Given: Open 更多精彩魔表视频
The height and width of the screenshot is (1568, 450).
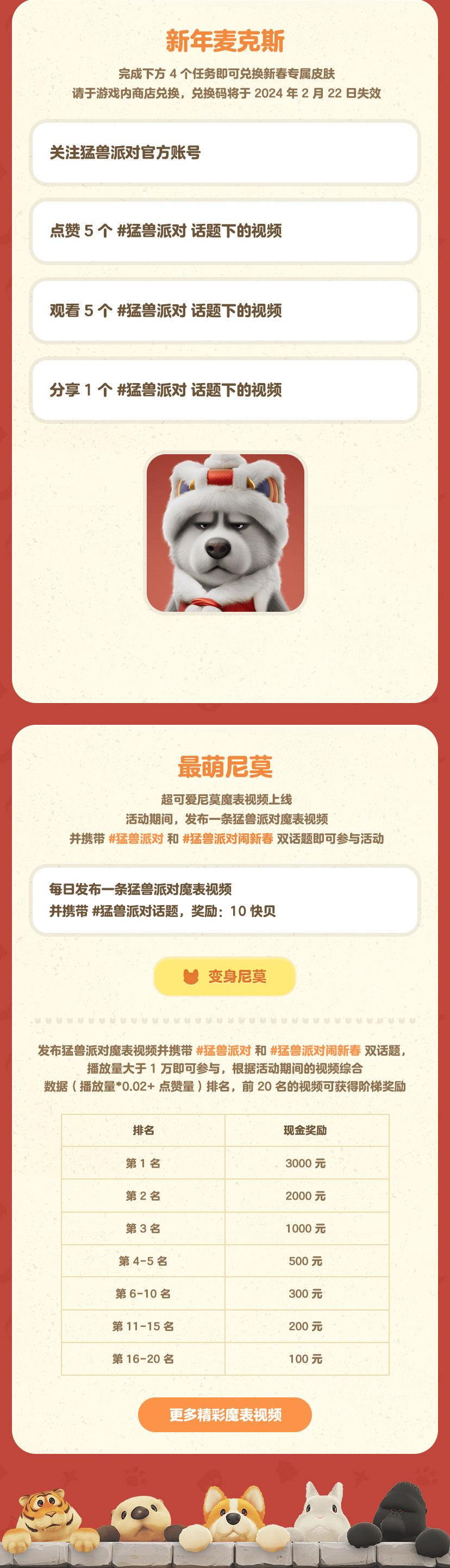Looking at the screenshot, I should coord(224,1415).
